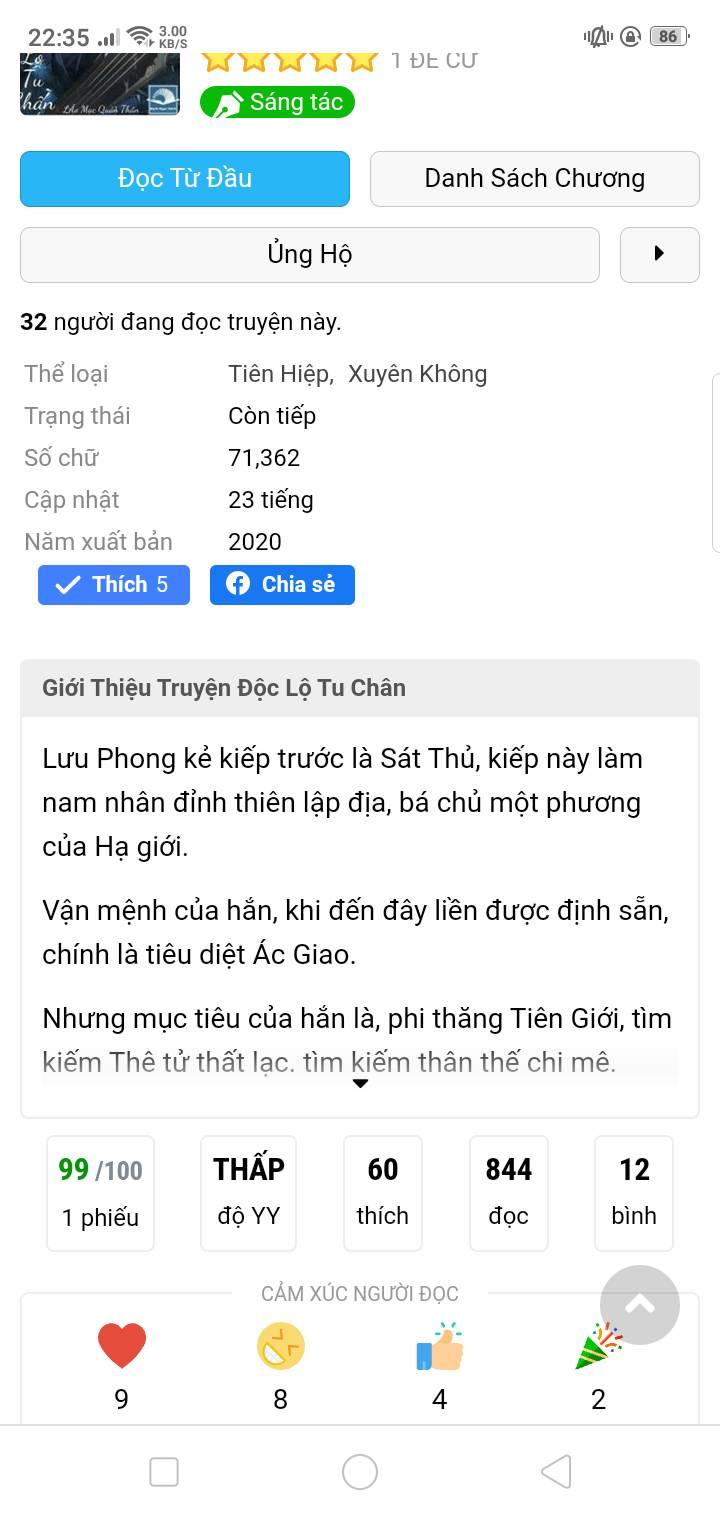Share via Facebook Chia sẻ button
Screen dimensions: 720x1520
point(282,585)
